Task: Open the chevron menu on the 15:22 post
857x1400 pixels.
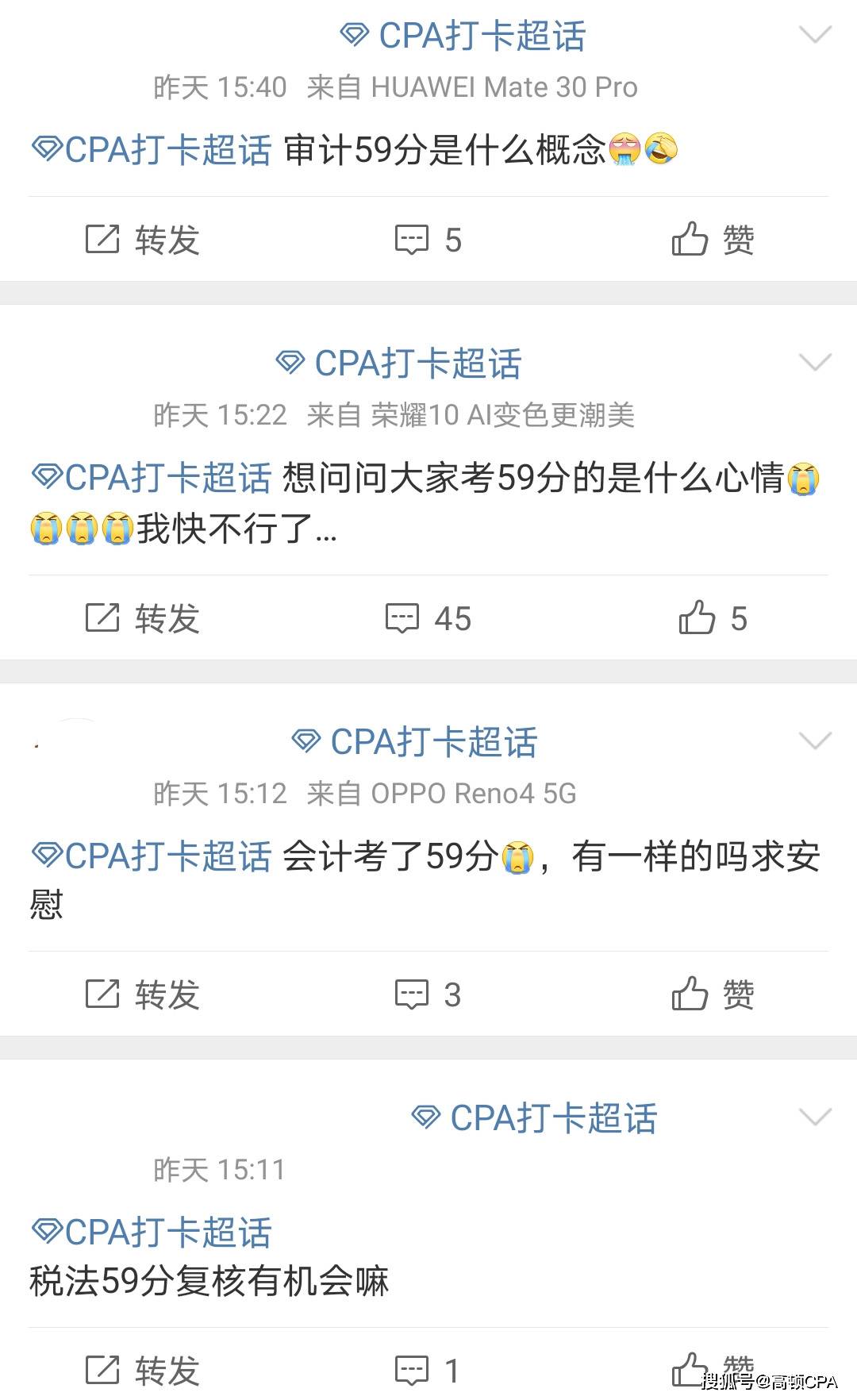Action: (815, 363)
